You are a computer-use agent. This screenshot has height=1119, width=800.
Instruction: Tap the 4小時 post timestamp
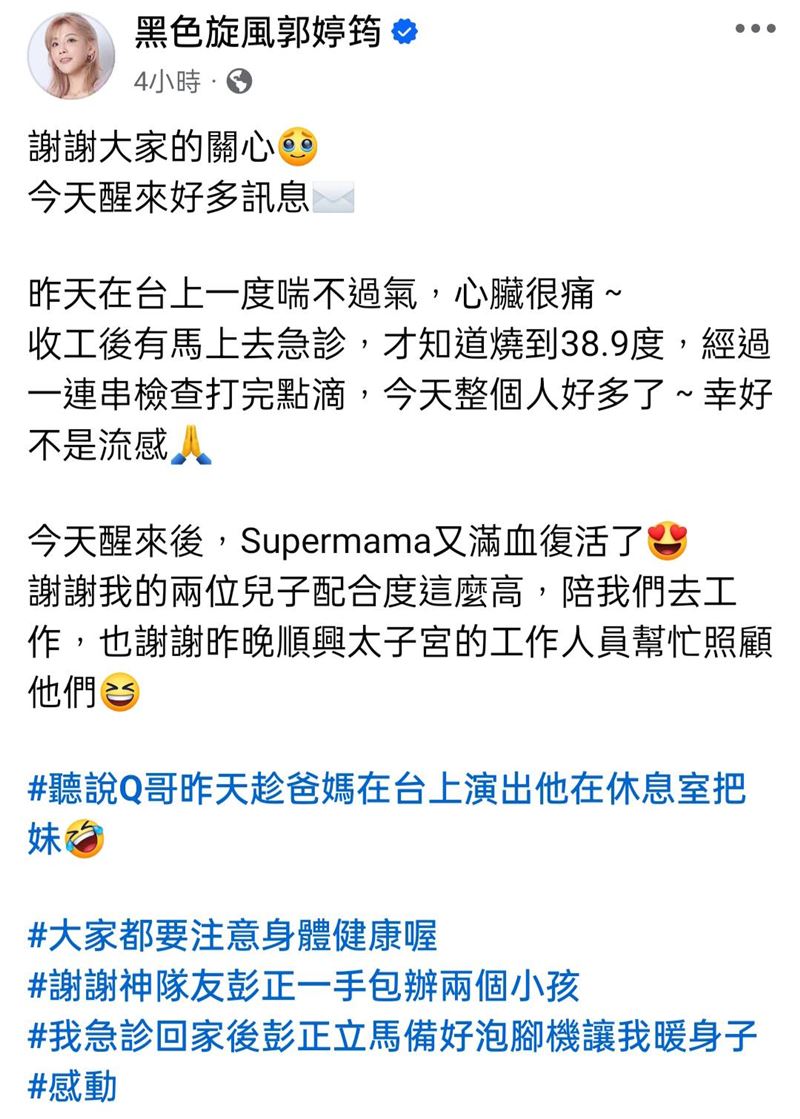click(x=166, y=83)
